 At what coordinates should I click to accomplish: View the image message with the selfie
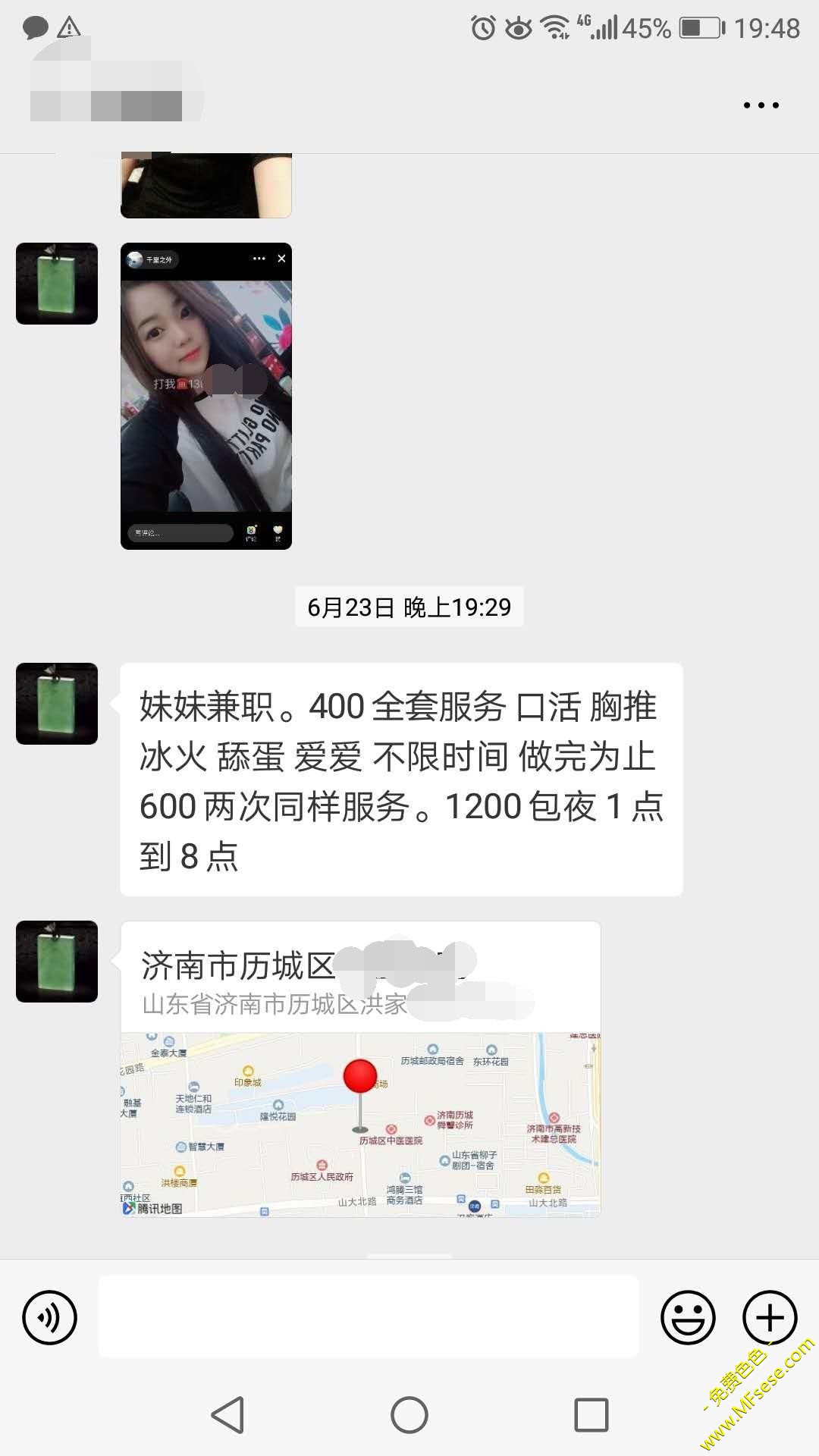206,396
